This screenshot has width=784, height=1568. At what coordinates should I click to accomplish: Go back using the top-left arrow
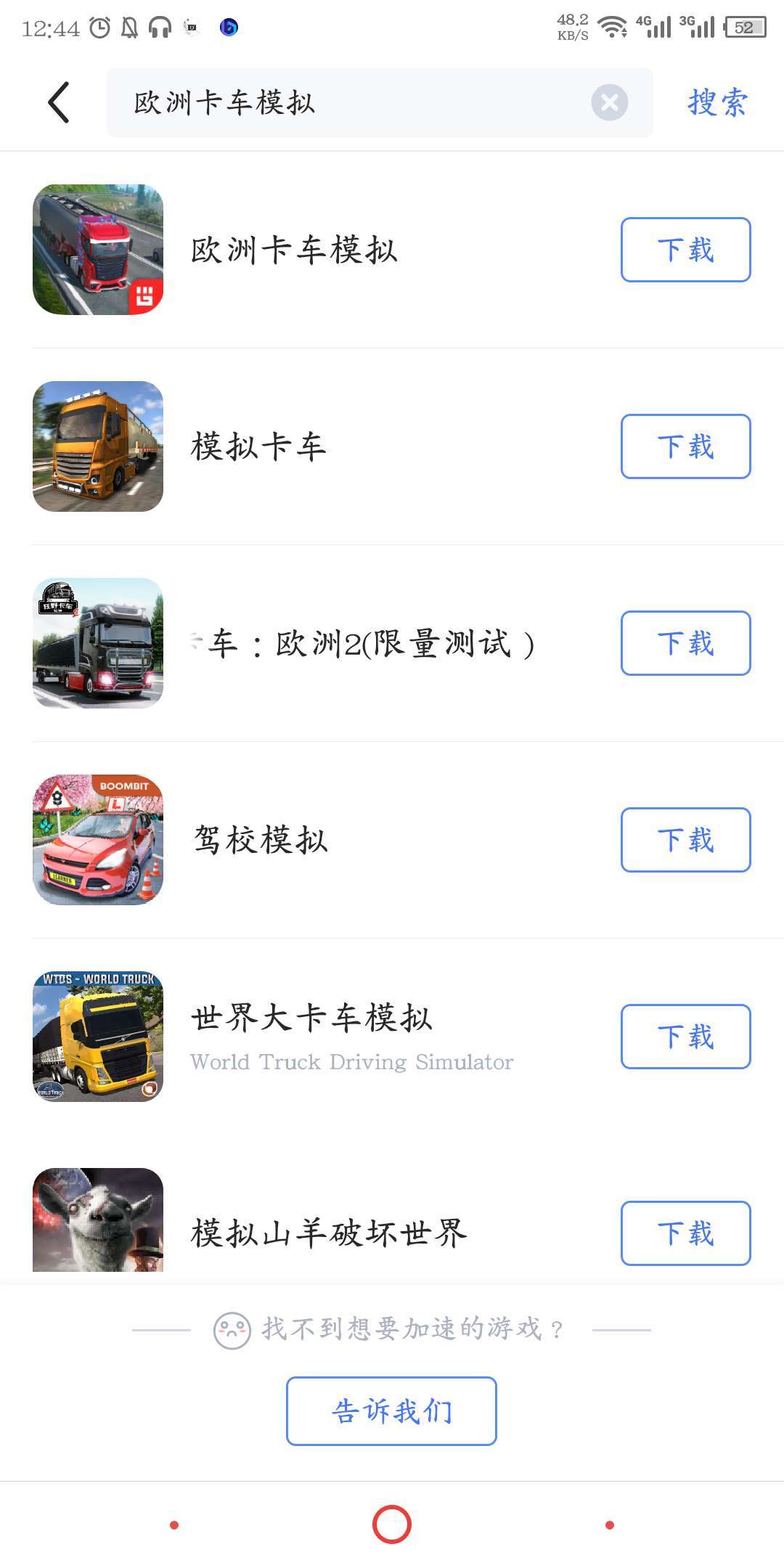[60, 102]
